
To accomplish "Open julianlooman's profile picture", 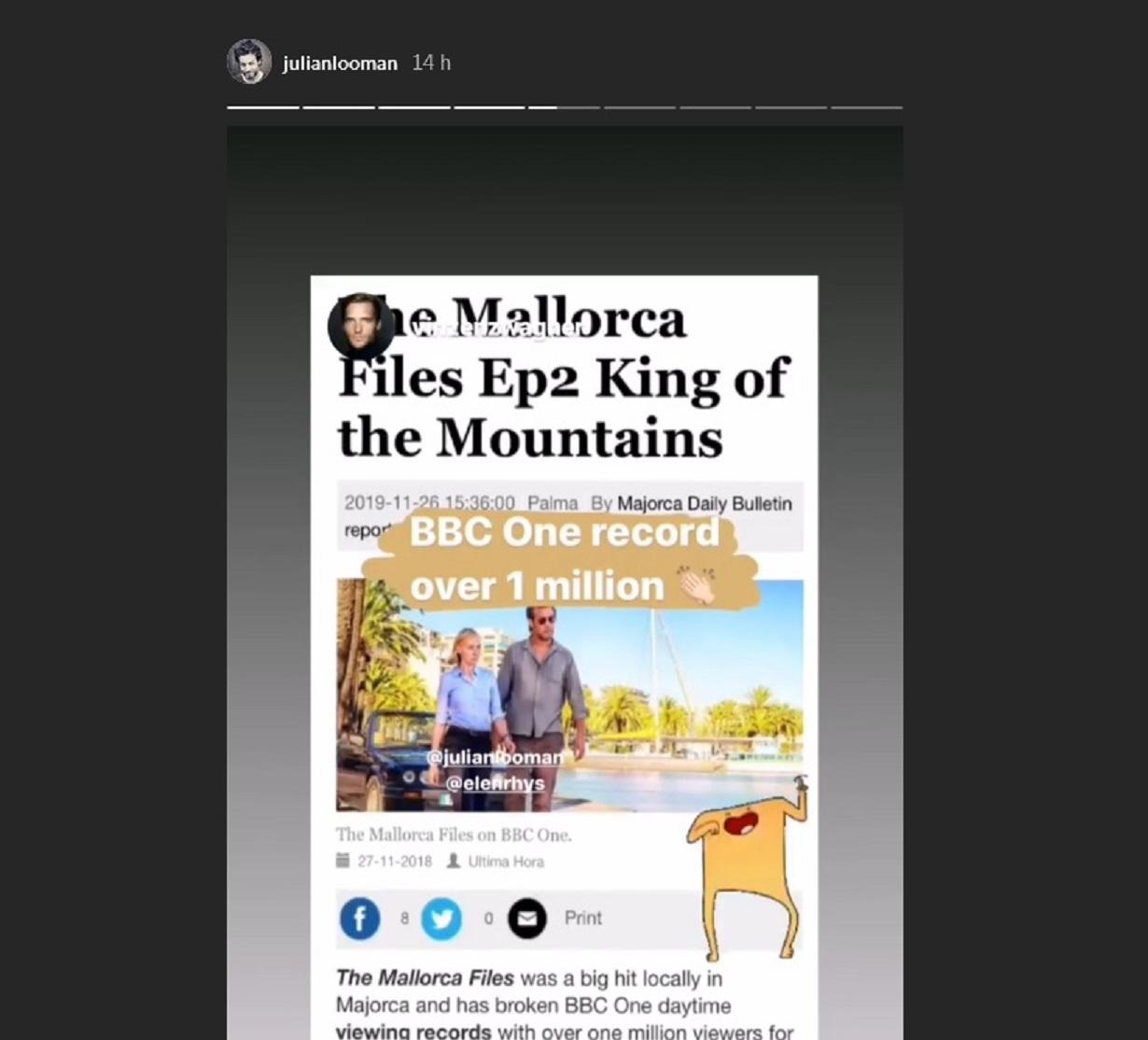I will 249,63.
